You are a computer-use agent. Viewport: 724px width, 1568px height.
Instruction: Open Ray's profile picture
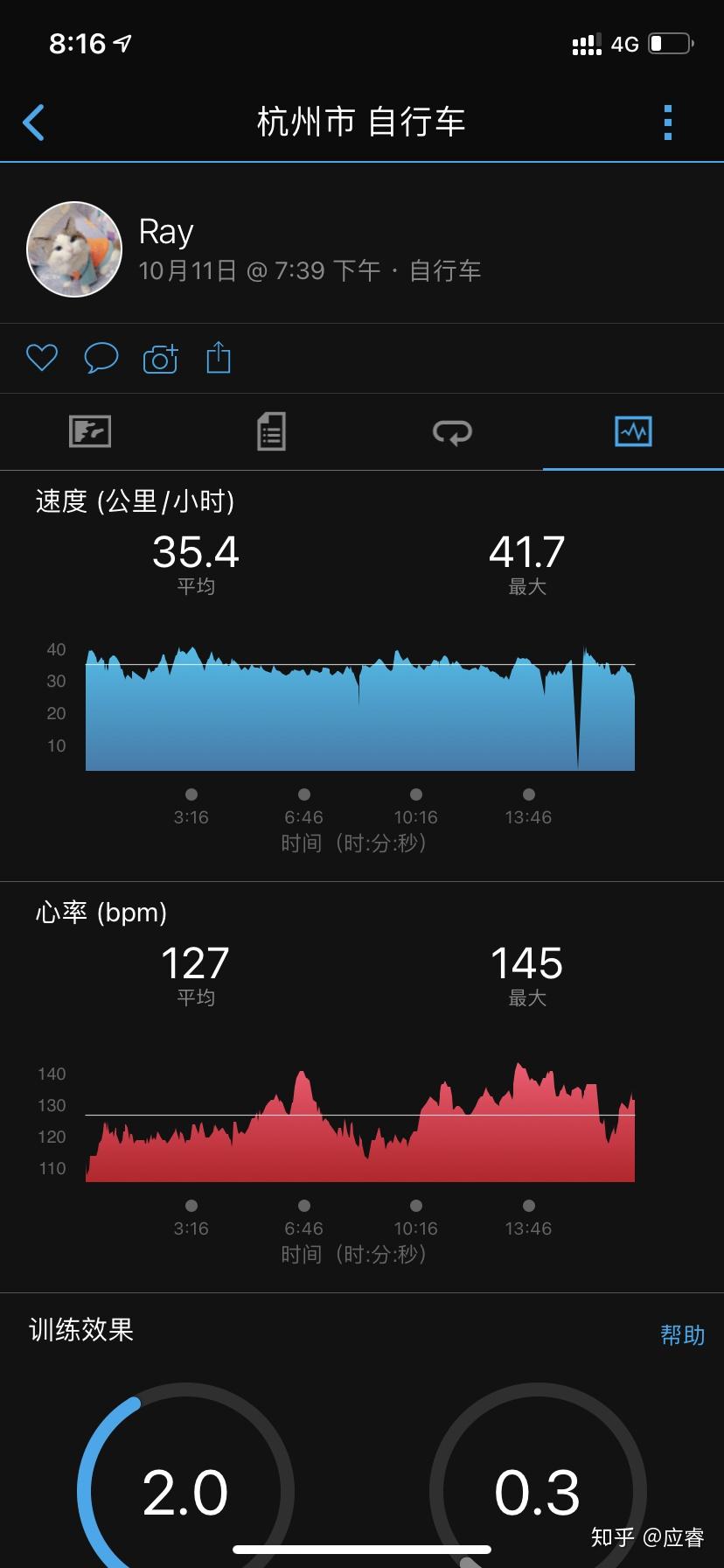pyautogui.click(x=74, y=249)
